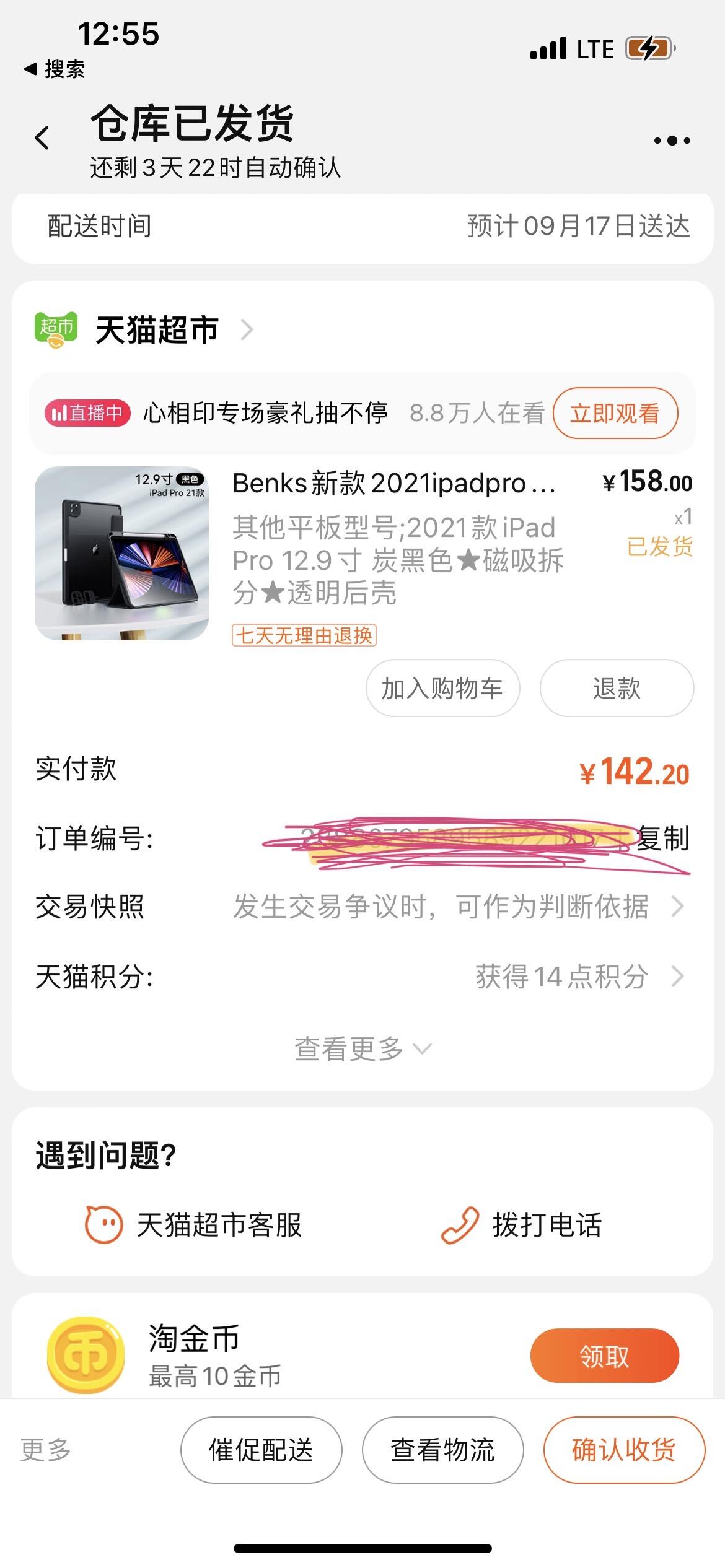Tap the back arrow beside 仓库已发货
The width and height of the screenshot is (725, 1568).
pos(41,137)
